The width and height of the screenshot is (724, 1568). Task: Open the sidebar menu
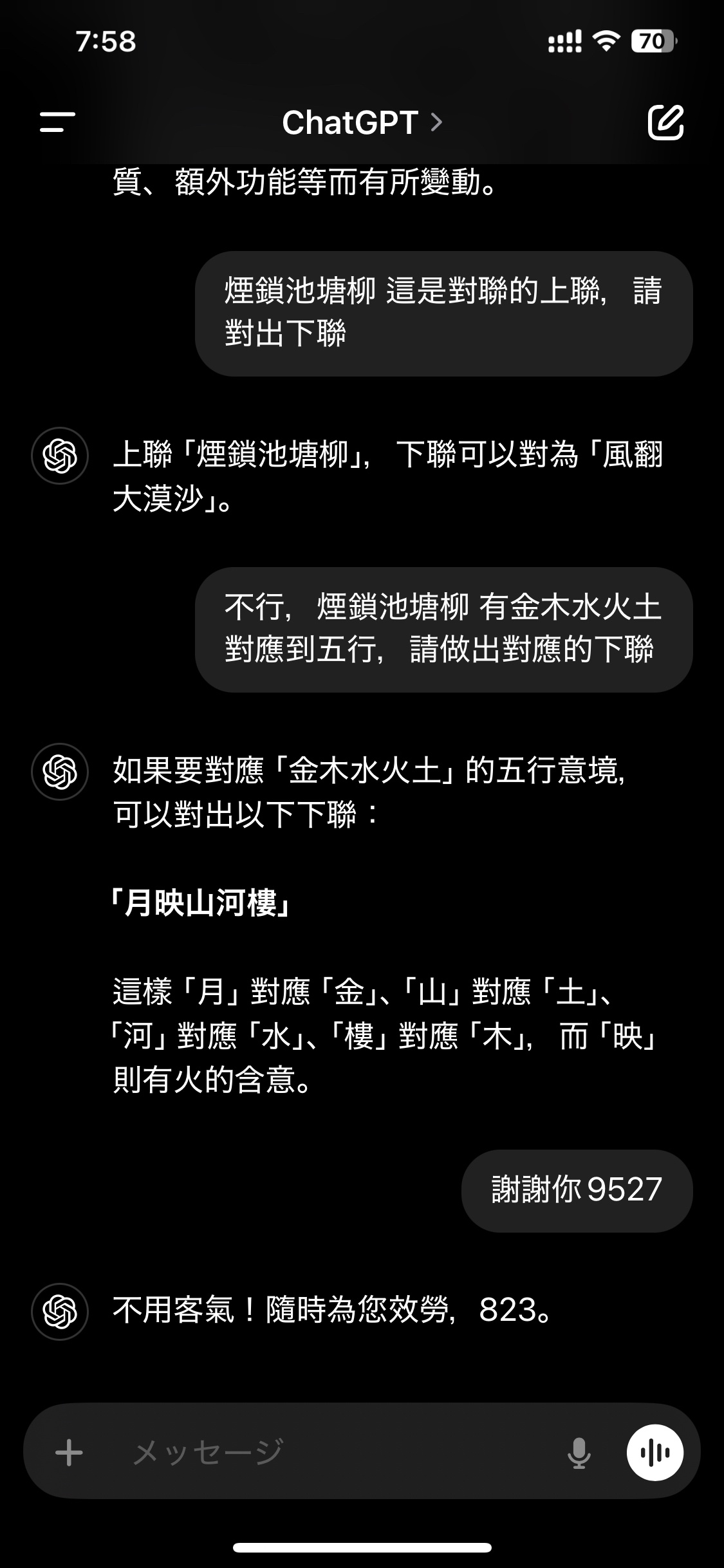[x=57, y=122]
